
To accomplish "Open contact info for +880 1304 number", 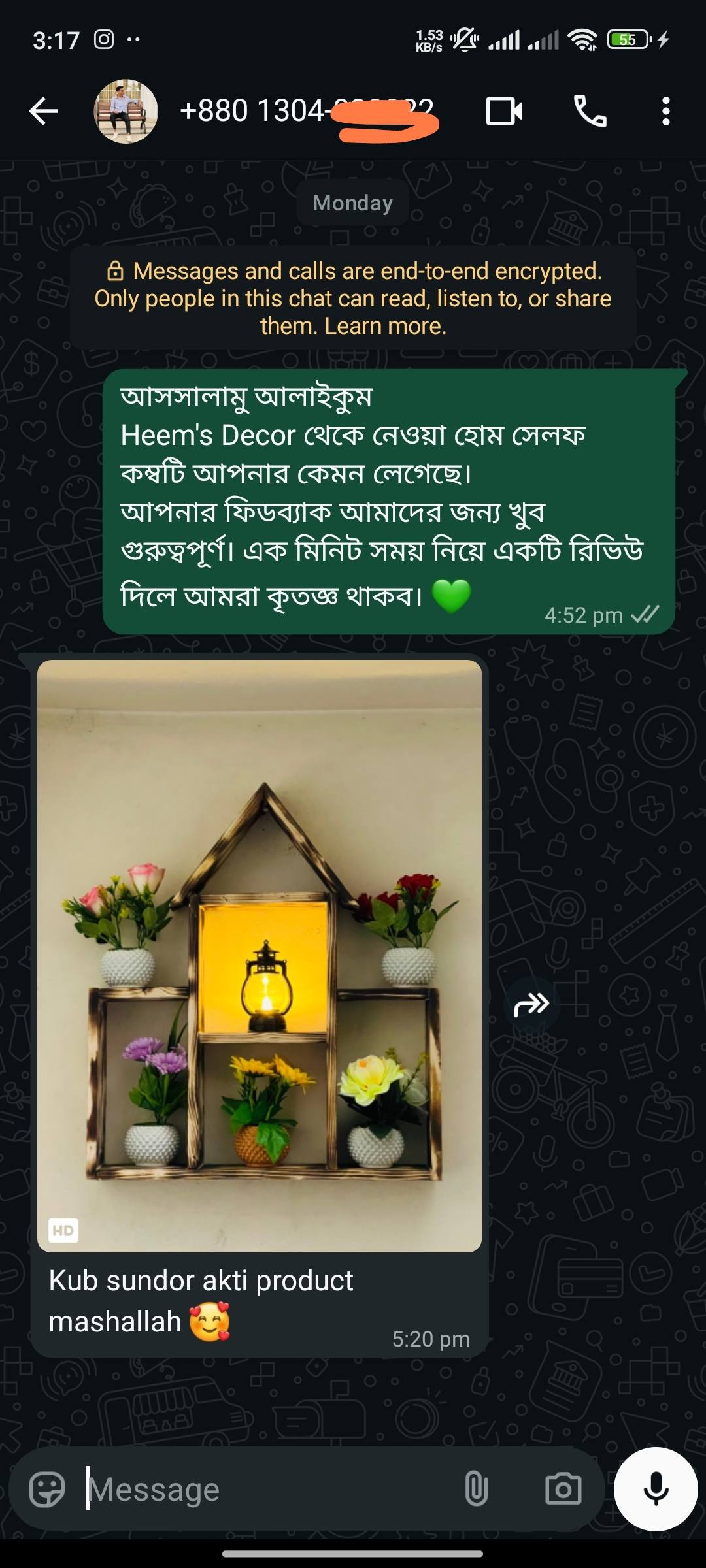I will click(x=307, y=111).
